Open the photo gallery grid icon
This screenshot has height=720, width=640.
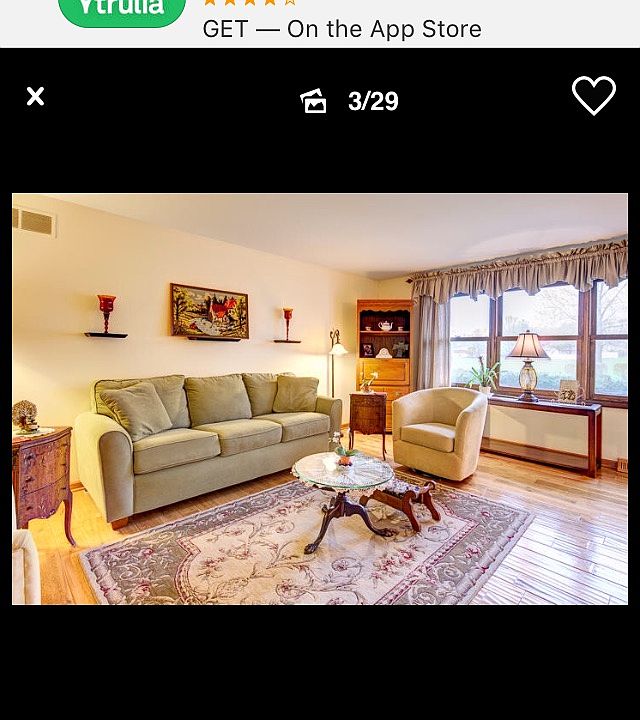(x=313, y=101)
